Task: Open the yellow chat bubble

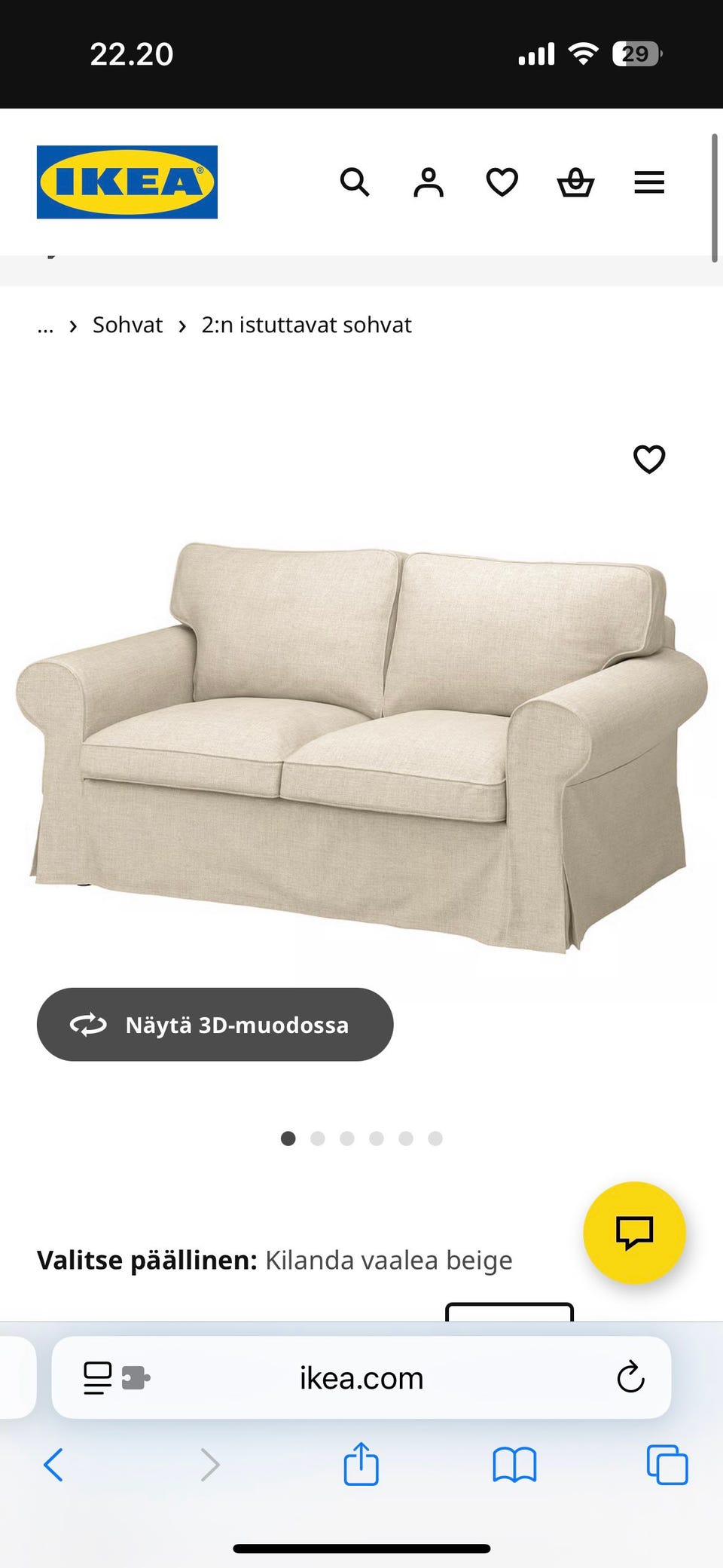Action: pos(634,1233)
